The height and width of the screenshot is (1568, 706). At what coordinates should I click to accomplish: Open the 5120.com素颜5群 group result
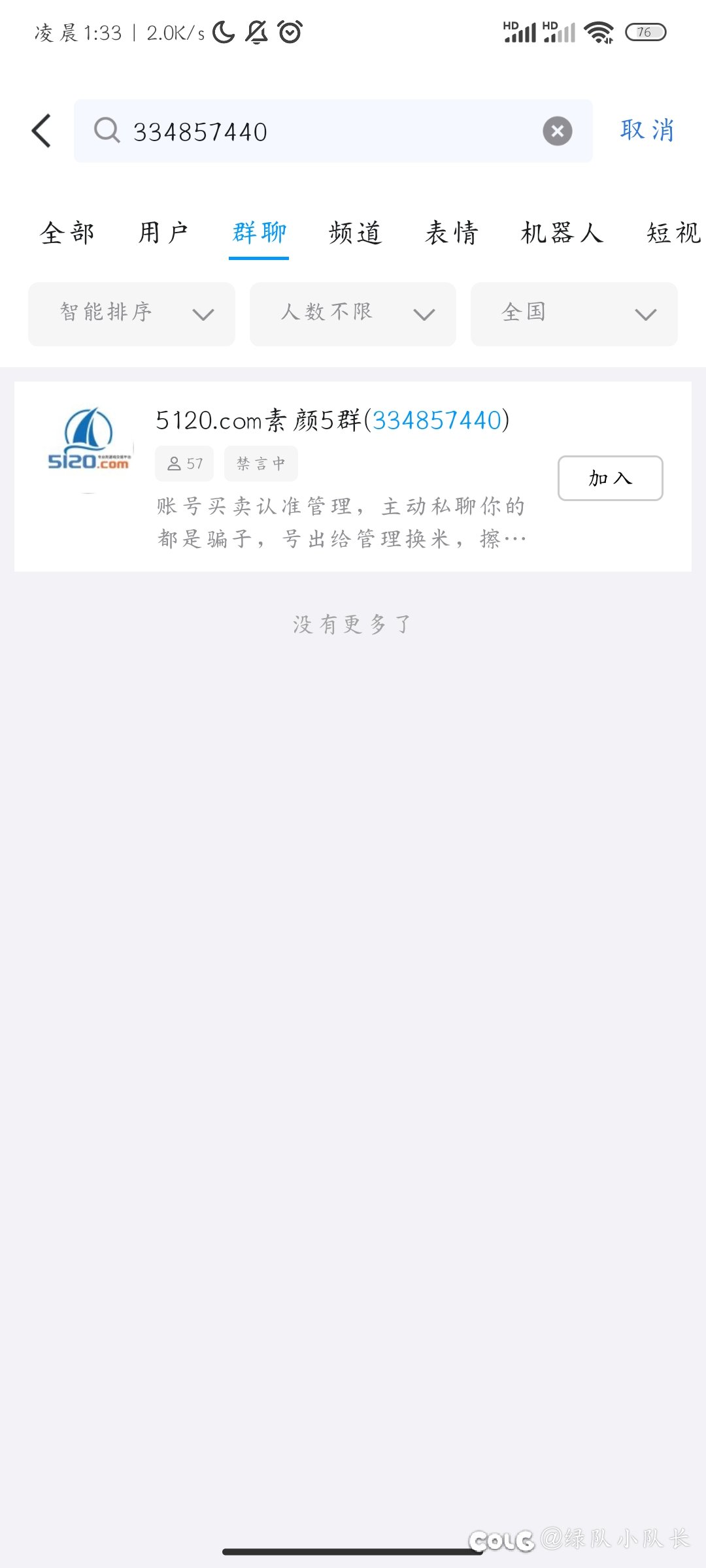click(x=353, y=476)
